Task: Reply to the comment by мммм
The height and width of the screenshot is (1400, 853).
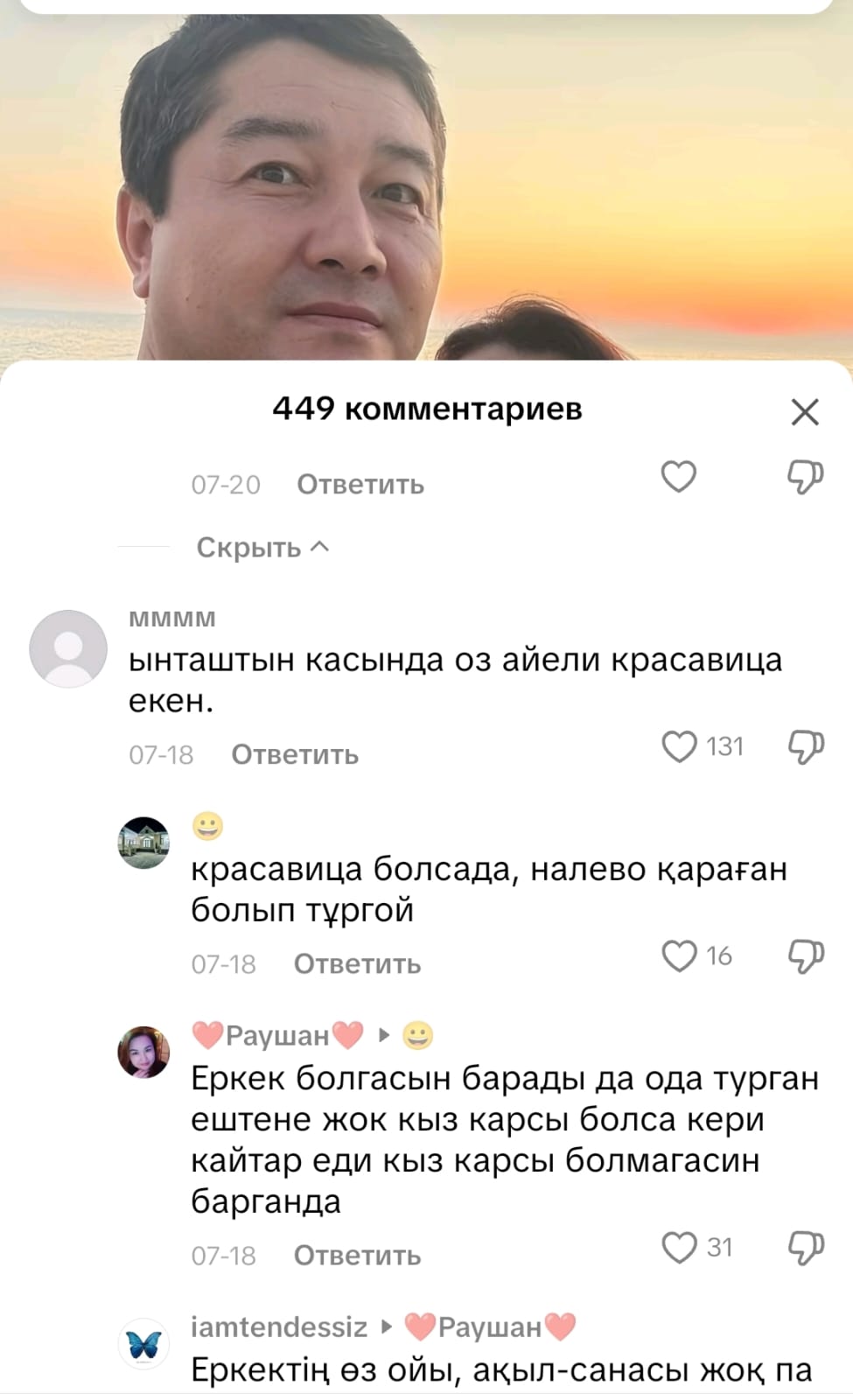Action: 295,755
